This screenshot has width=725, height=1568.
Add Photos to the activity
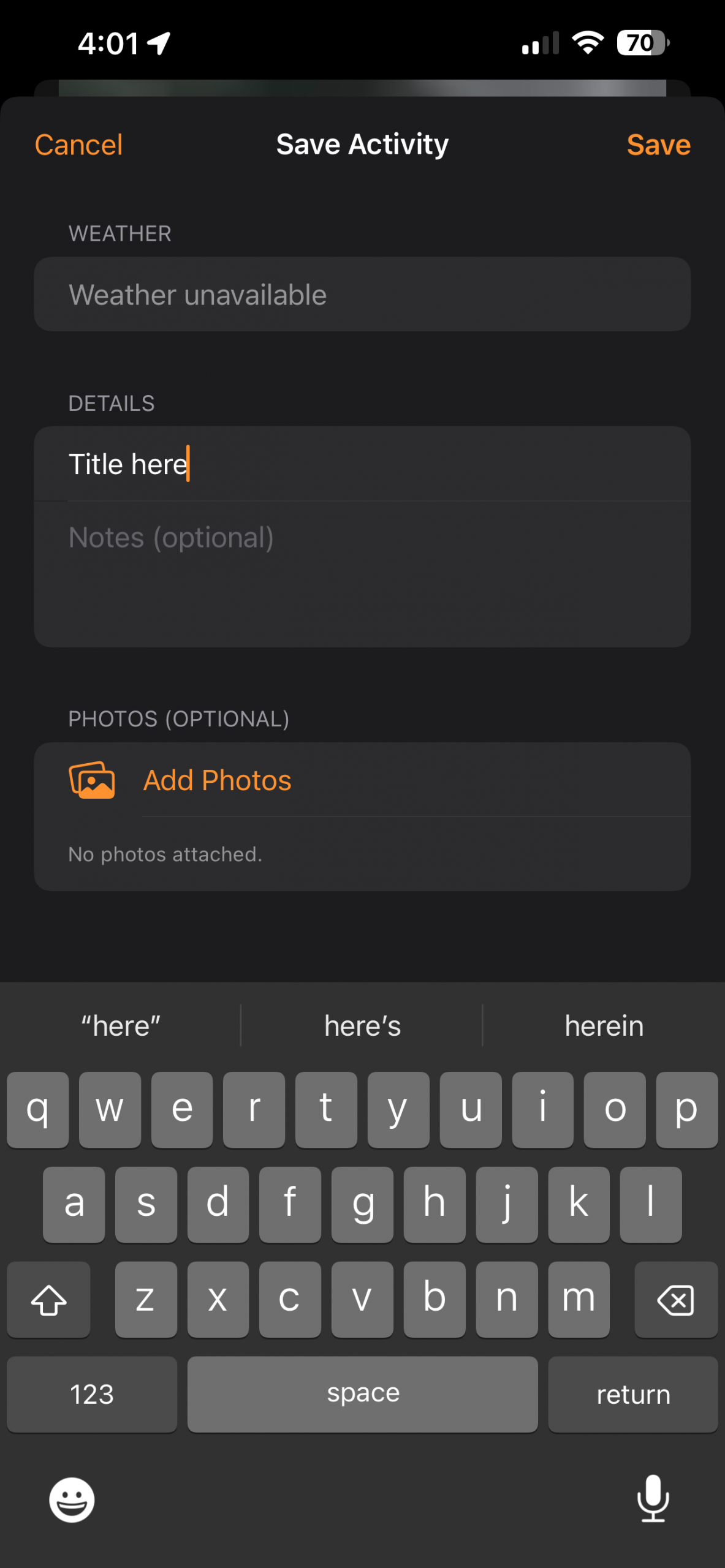coord(217,780)
